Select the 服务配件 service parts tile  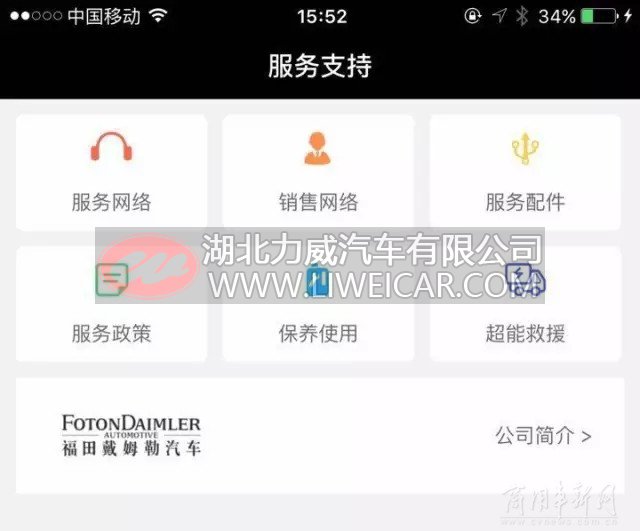tap(526, 172)
